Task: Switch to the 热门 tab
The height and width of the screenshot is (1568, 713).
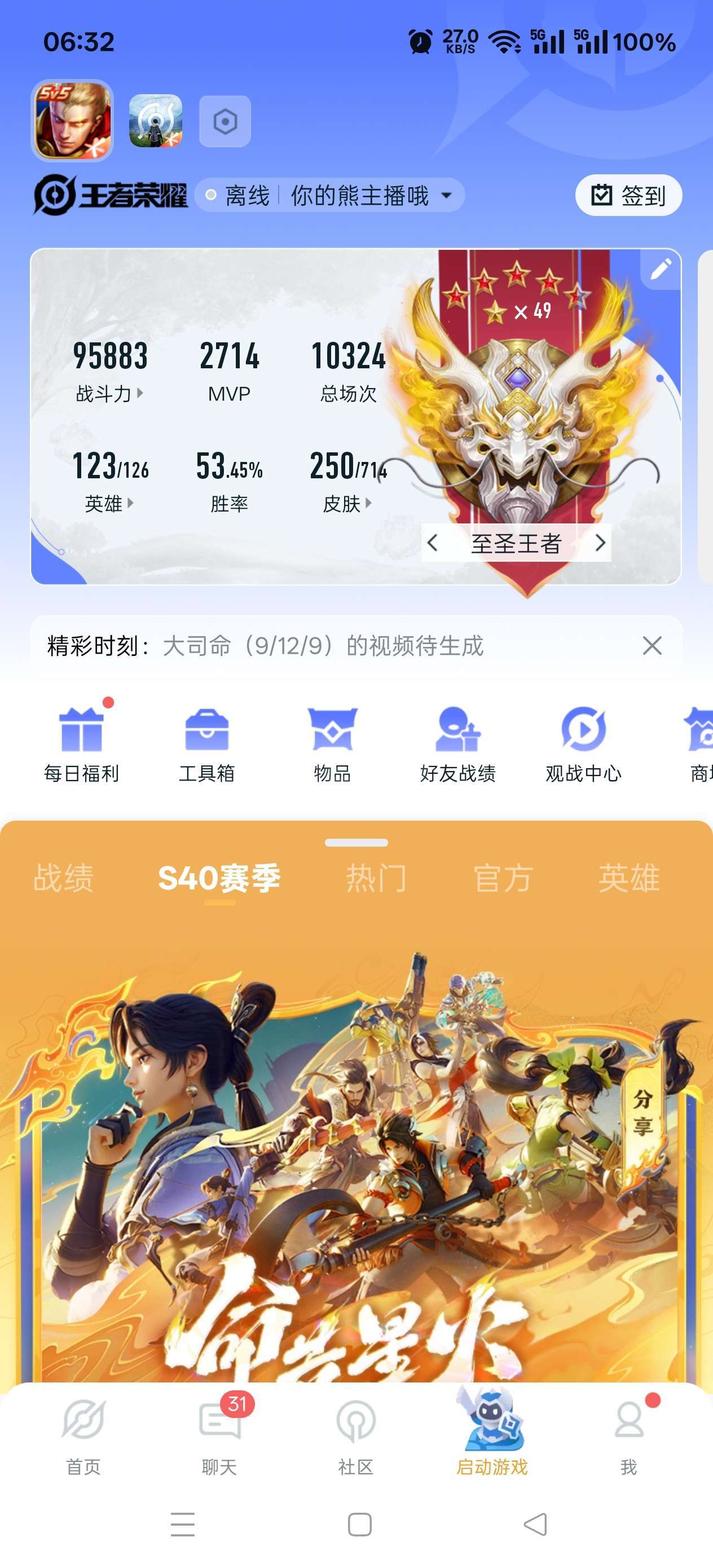Action: pyautogui.click(x=376, y=878)
